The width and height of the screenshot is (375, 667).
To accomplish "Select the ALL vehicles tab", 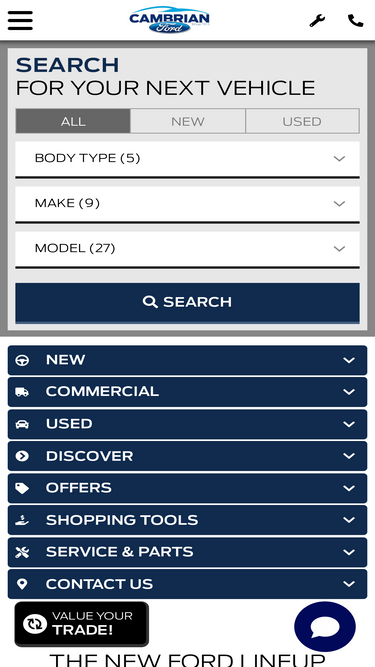I will (x=73, y=121).
